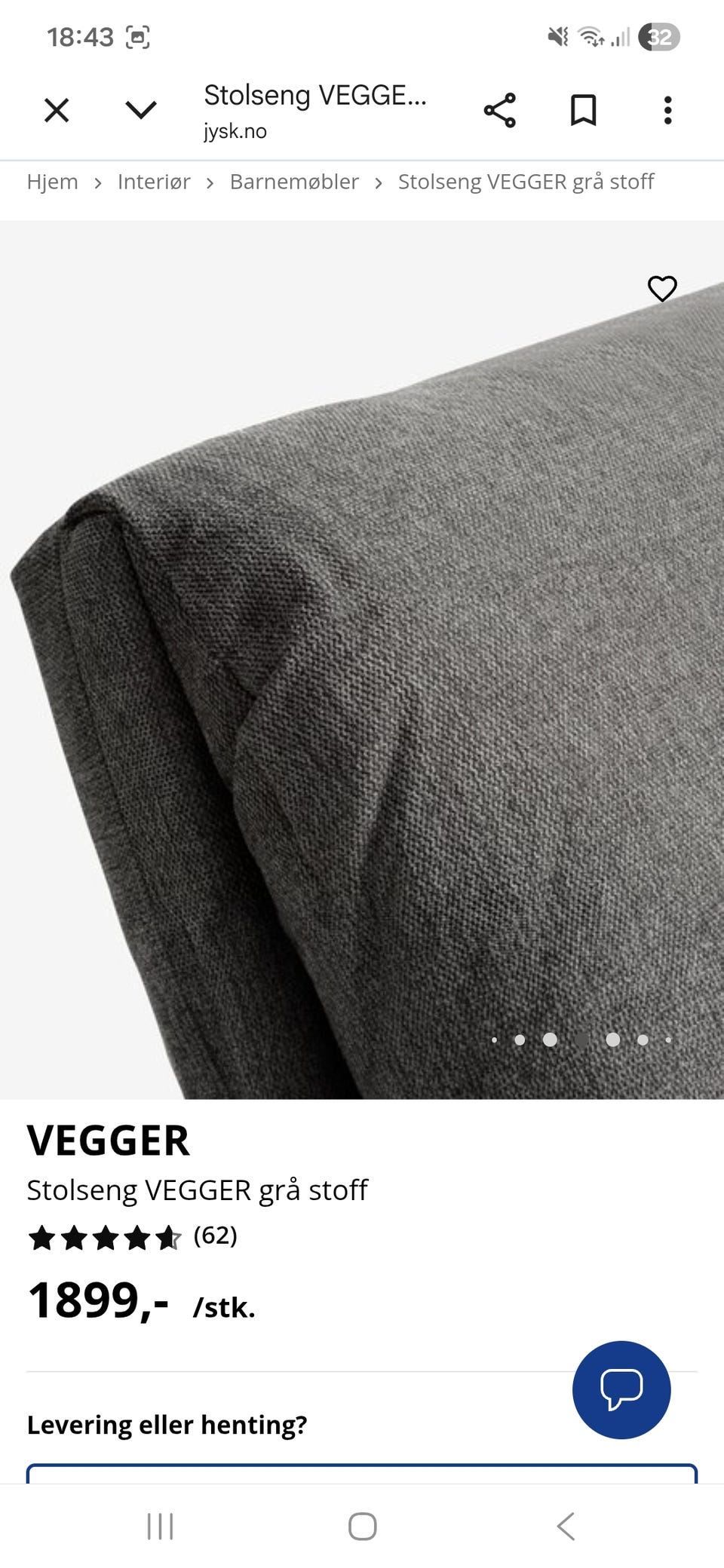Go to the home screen
724x1568 pixels.
pyautogui.click(x=362, y=1526)
